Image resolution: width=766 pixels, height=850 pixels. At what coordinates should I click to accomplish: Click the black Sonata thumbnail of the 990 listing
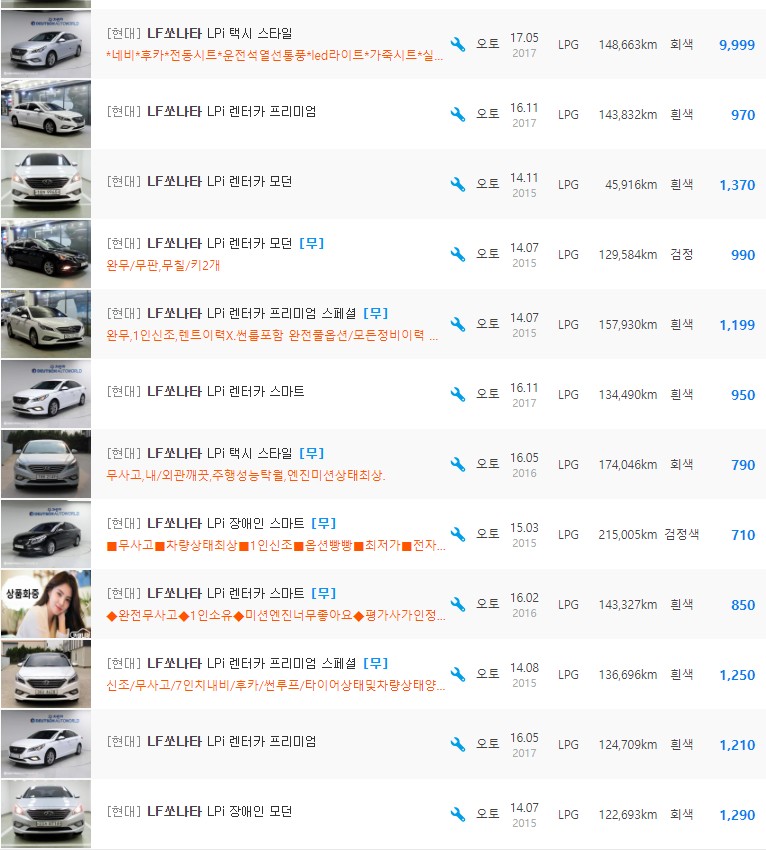[45, 254]
